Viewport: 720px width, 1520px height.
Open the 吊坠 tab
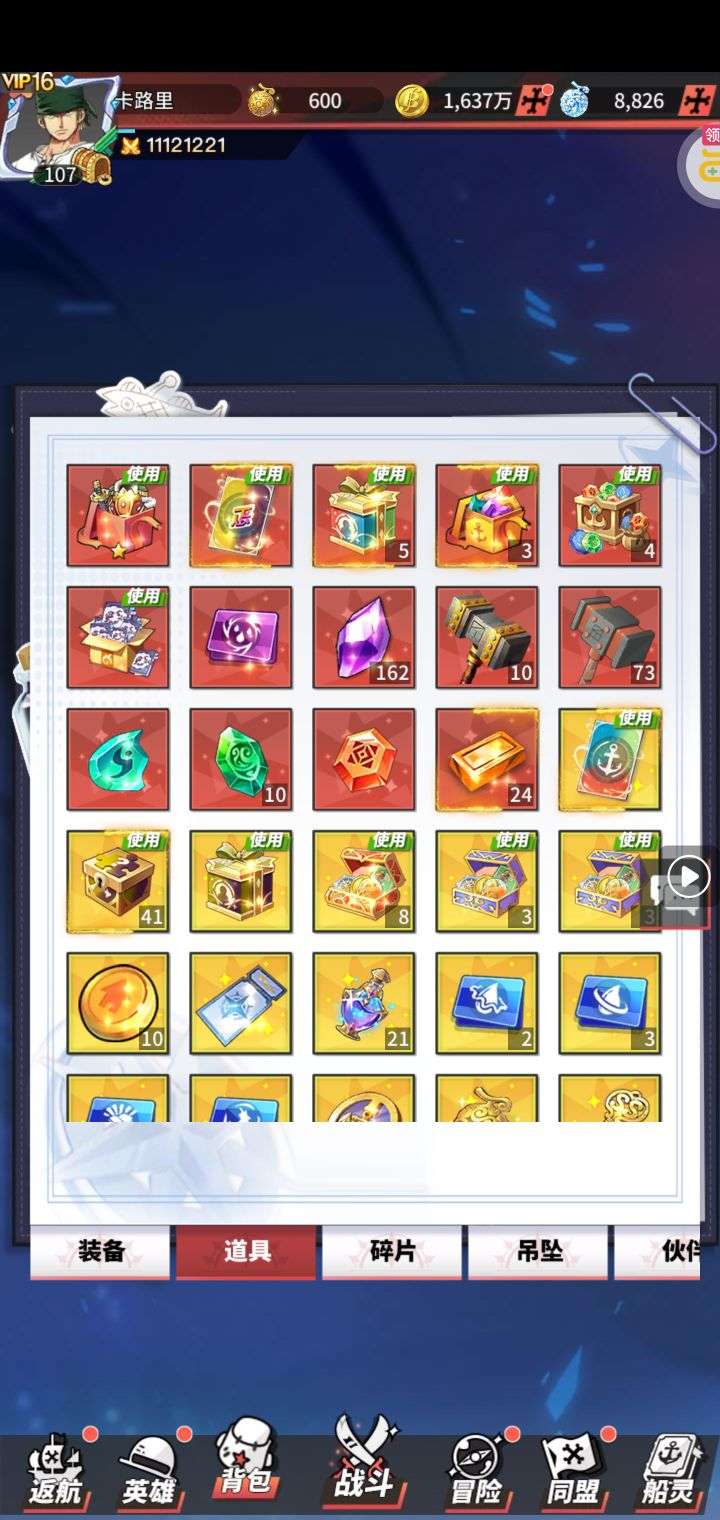click(538, 1251)
